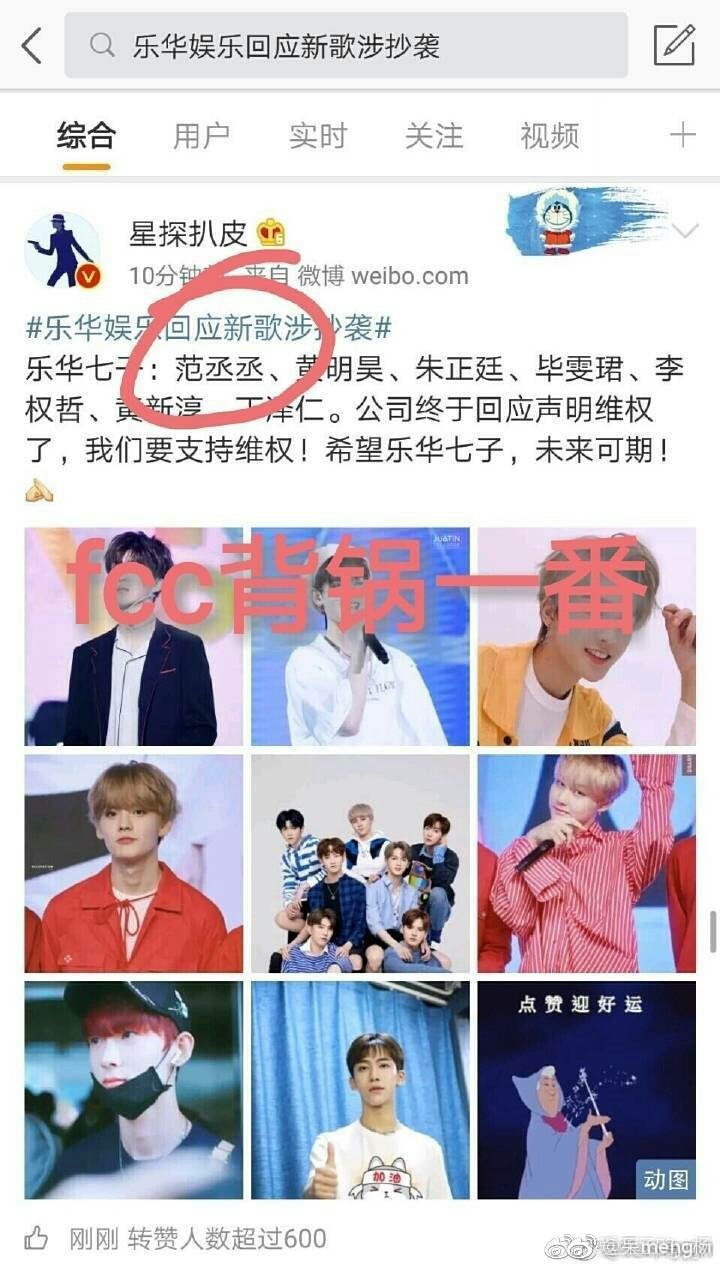View the thumbs-up photo with 加油 shirt
The height and width of the screenshot is (1268, 720).
(x=360, y=1090)
